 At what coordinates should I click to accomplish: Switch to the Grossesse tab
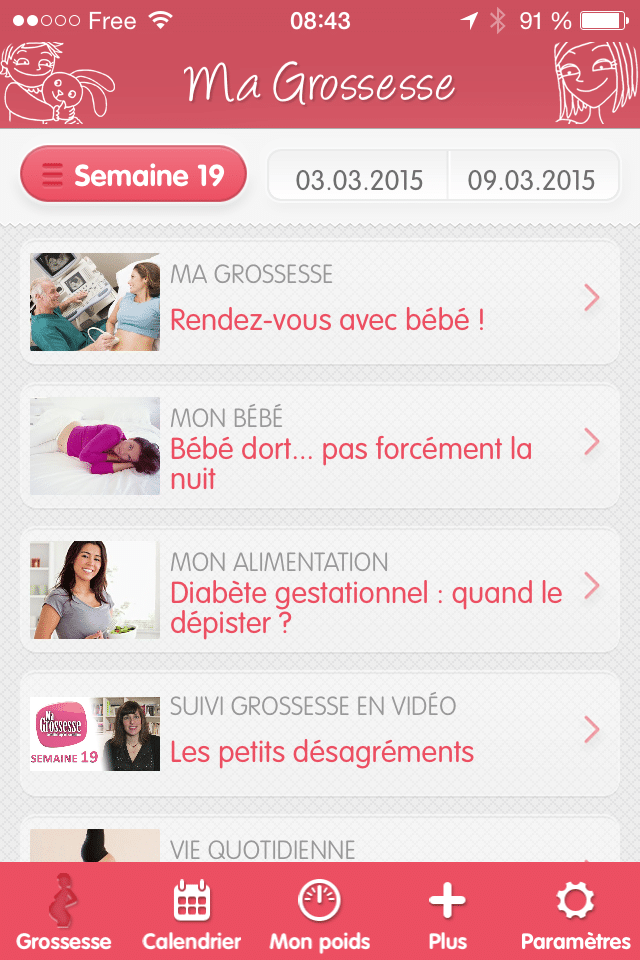[64, 912]
